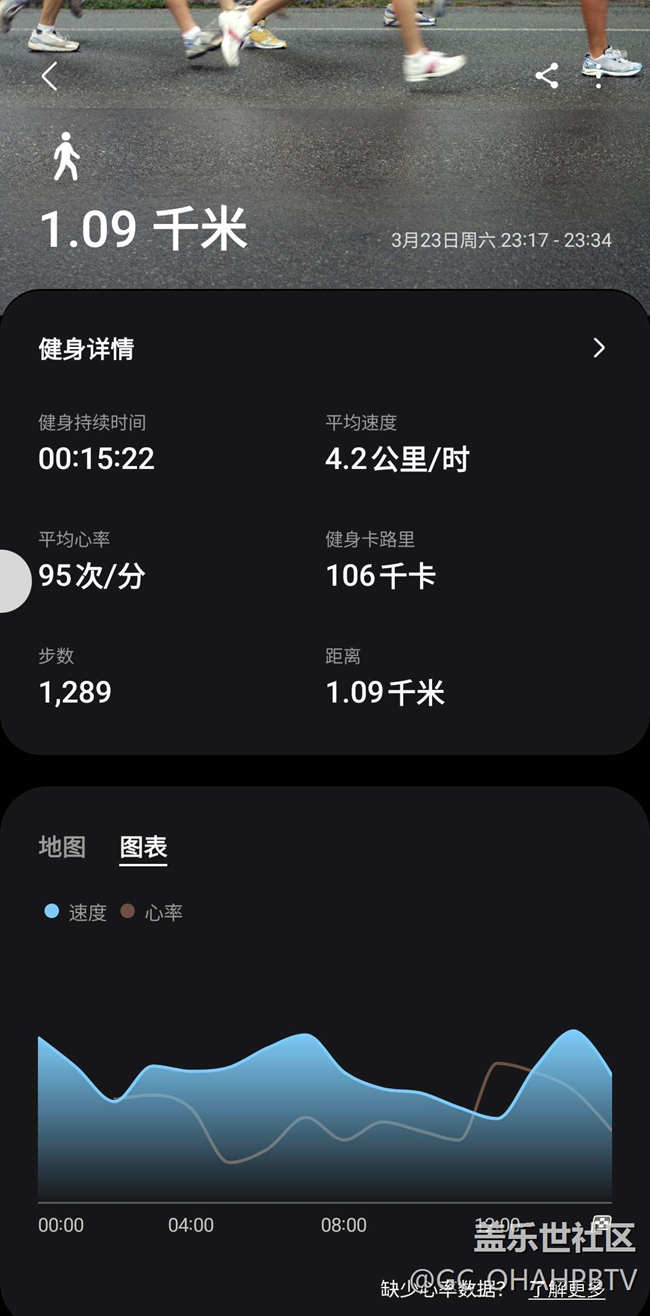Image resolution: width=650 pixels, height=1316 pixels.
Task: Share this walking workout
Action: [x=546, y=76]
